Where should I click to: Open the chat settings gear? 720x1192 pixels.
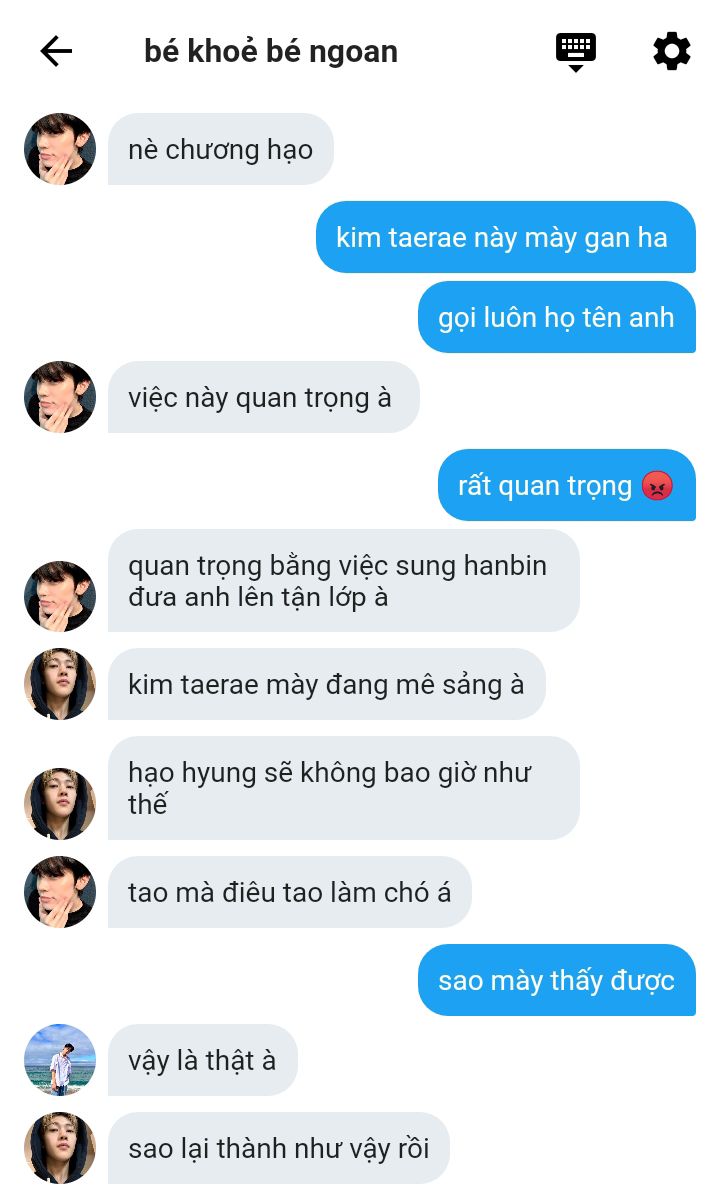[671, 50]
